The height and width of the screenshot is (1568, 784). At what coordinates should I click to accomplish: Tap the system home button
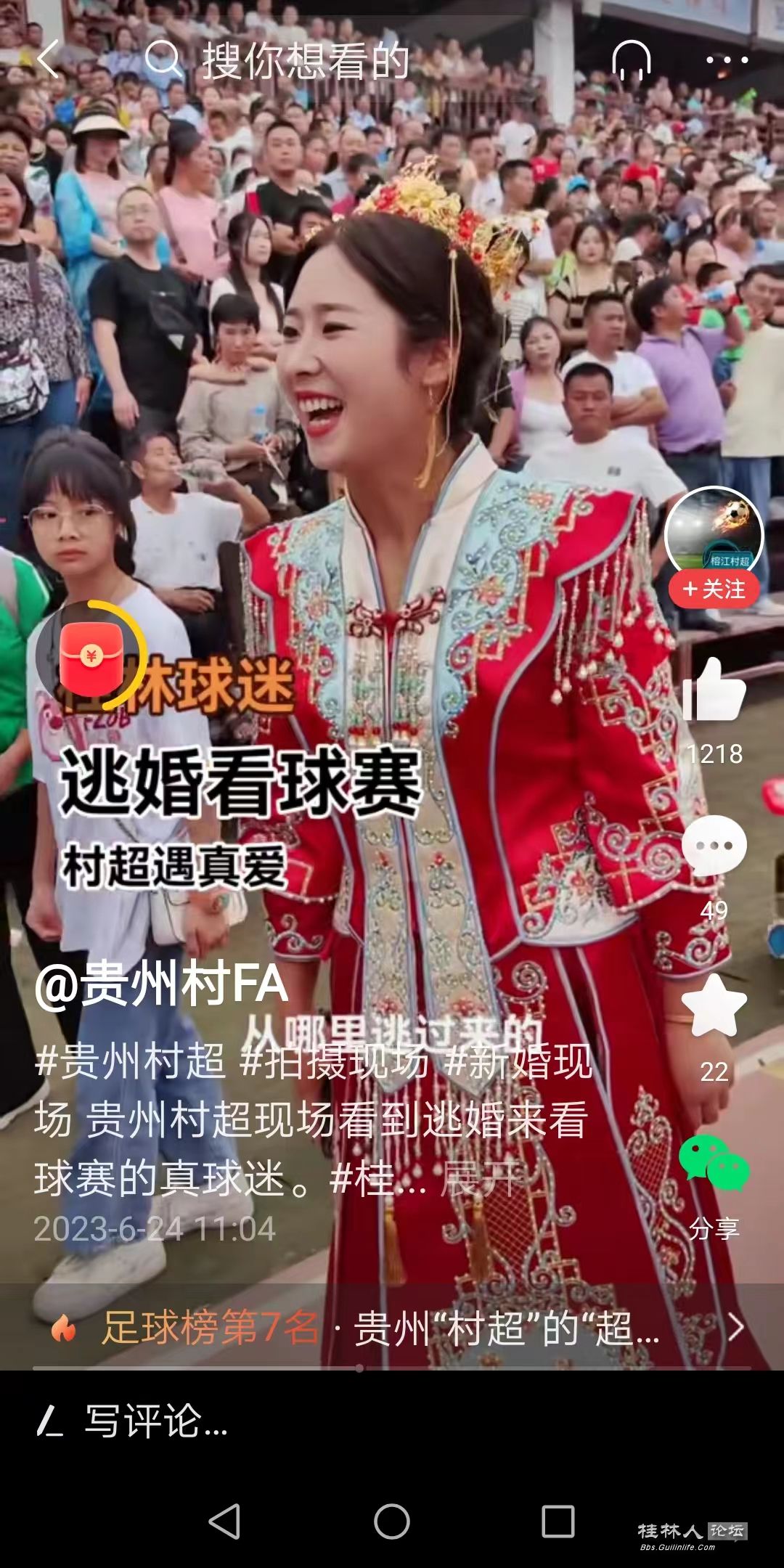[392, 1521]
